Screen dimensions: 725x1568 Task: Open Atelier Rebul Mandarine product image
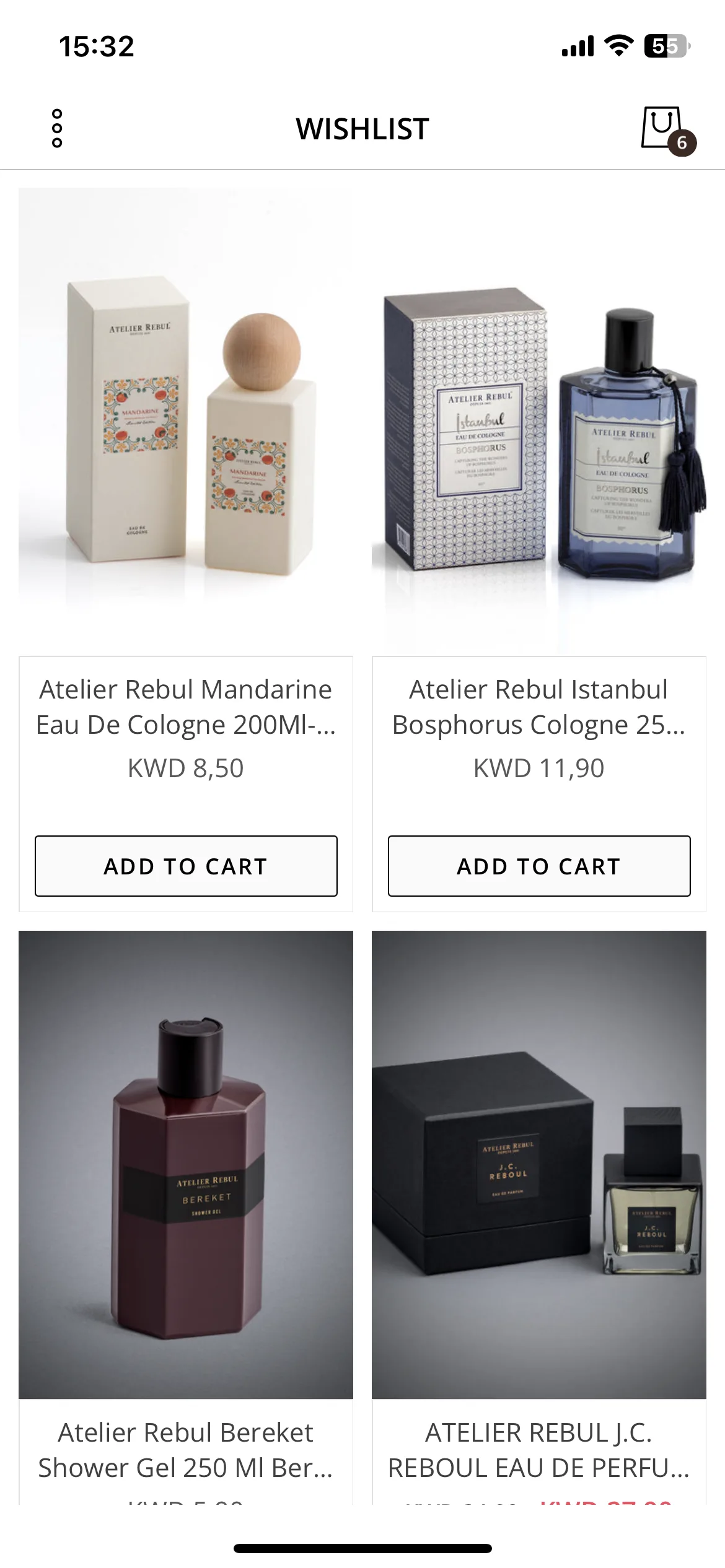point(186,421)
